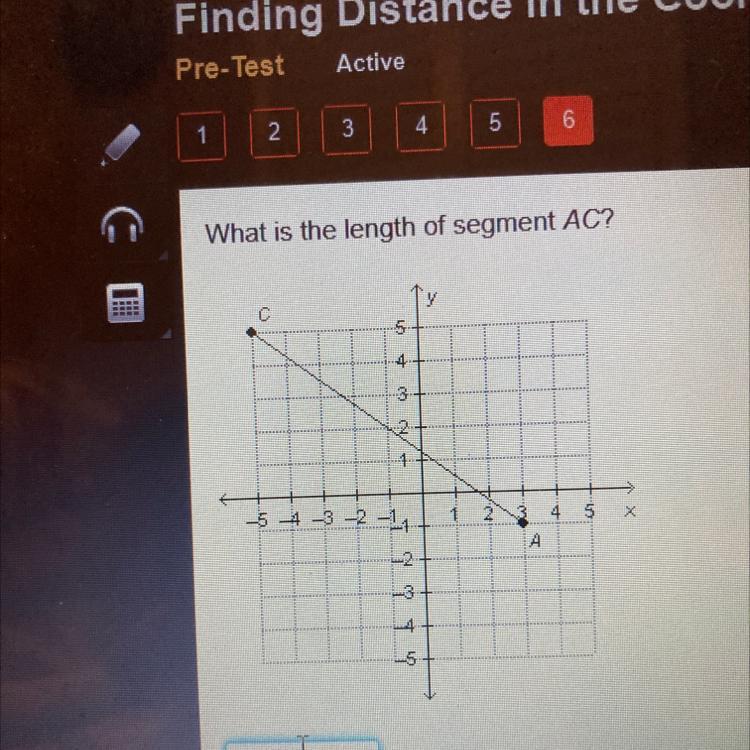The width and height of the screenshot is (750, 750).
Task: Open the calculator tool
Action: click(126, 301)
